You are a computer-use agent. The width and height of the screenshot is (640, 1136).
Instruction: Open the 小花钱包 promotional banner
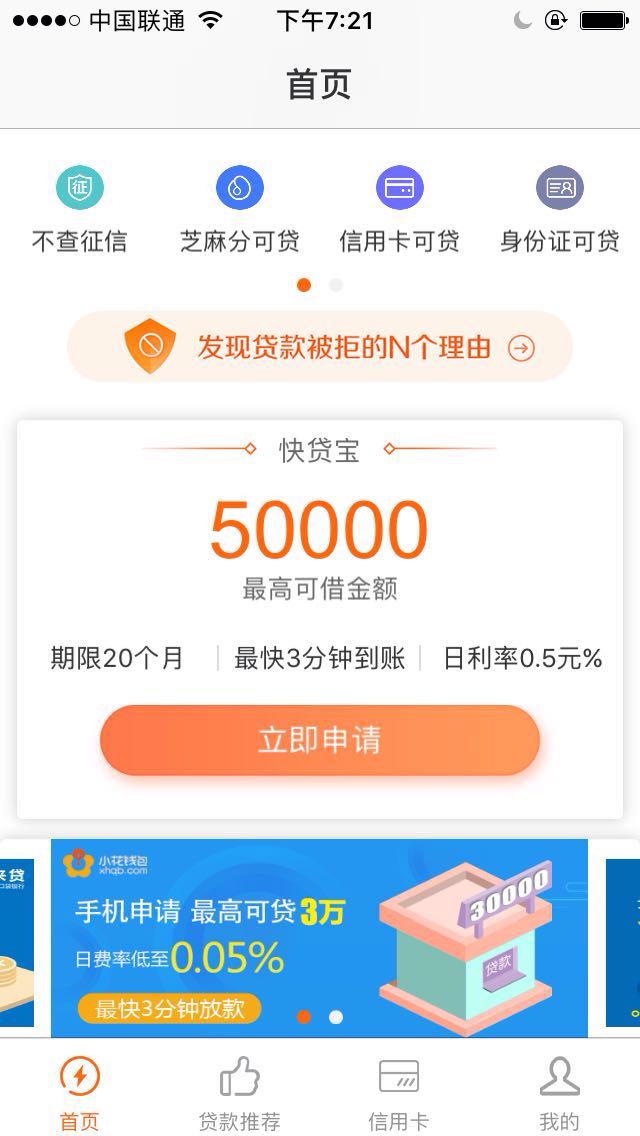pyautogui.click(x=320, y=938)
